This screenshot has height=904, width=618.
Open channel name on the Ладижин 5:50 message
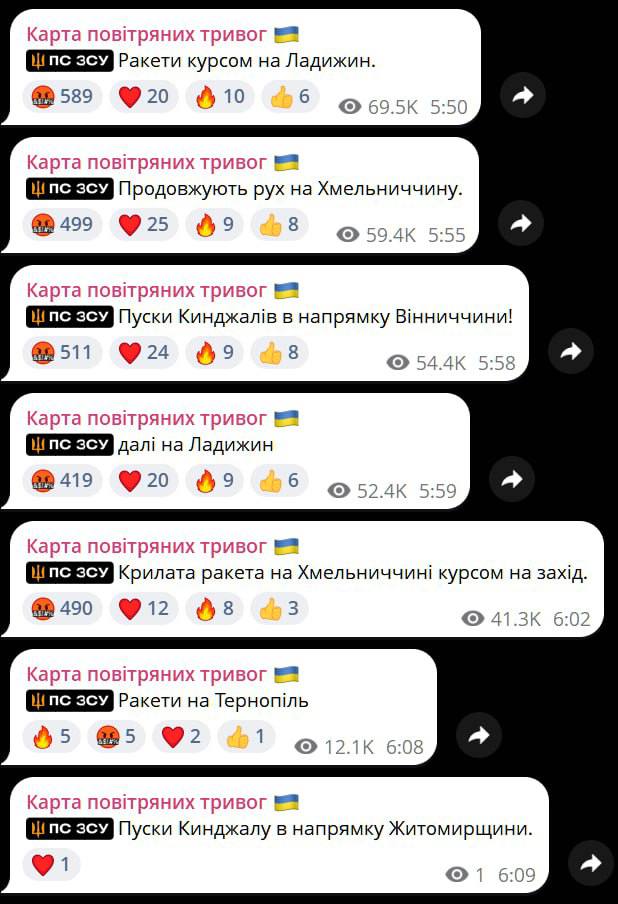[147, 34]
